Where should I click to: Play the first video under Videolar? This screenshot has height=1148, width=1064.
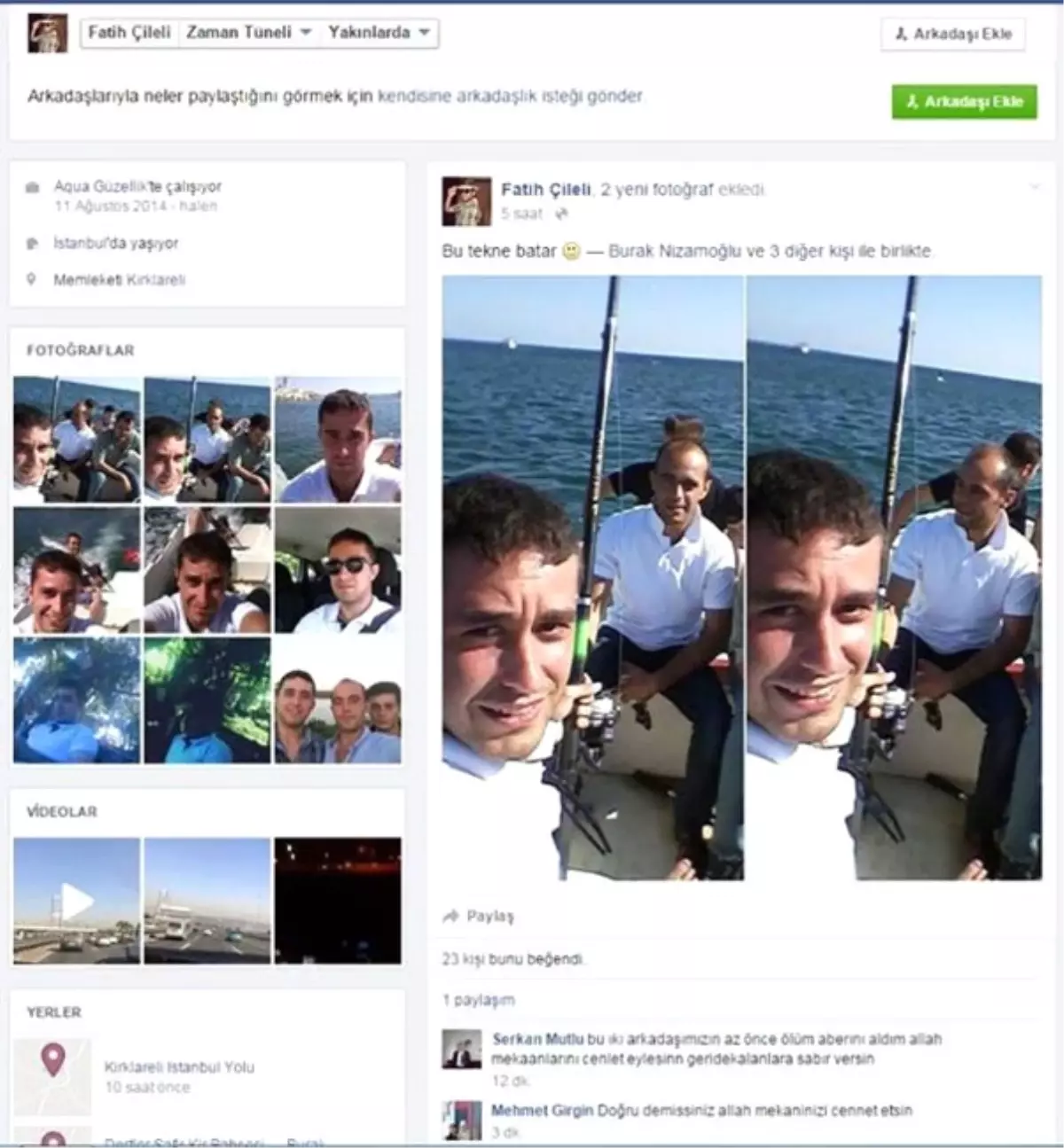click(x=77, y=901)
